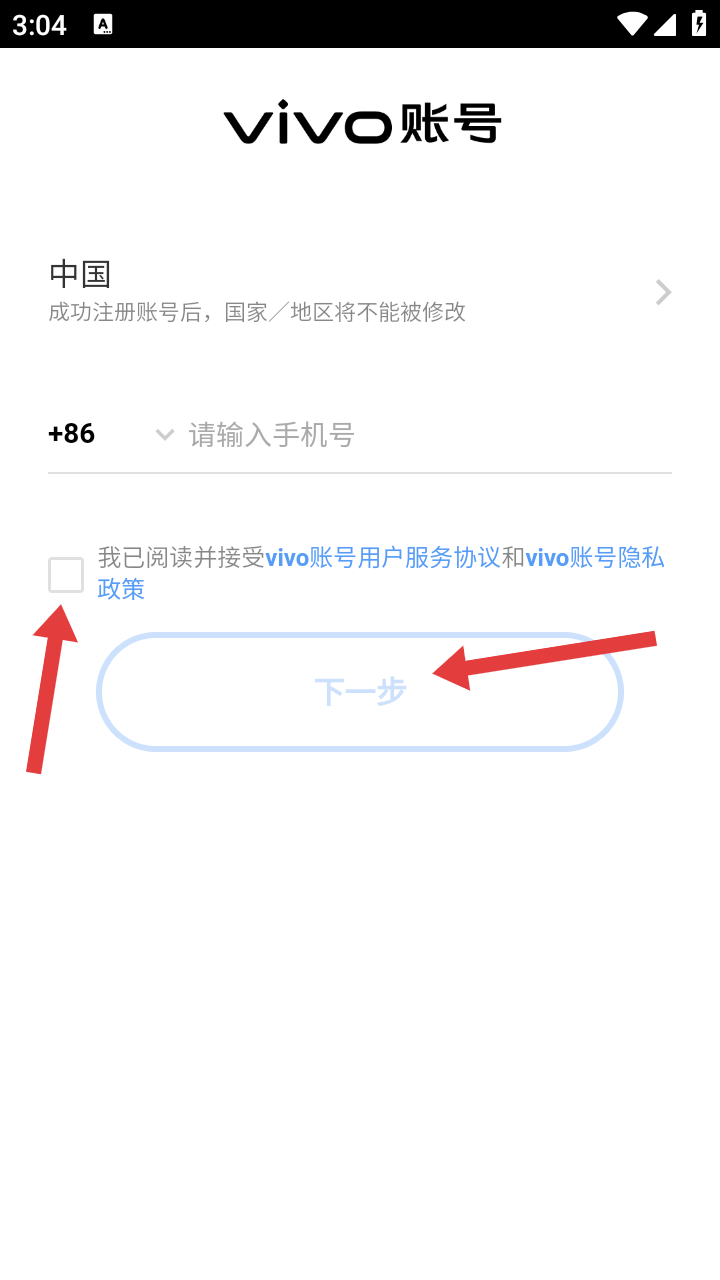Open the 中国 country/region selector
Image resolution: width=720 pixels, height=1280 pixels.
click(x=360, y=291)
